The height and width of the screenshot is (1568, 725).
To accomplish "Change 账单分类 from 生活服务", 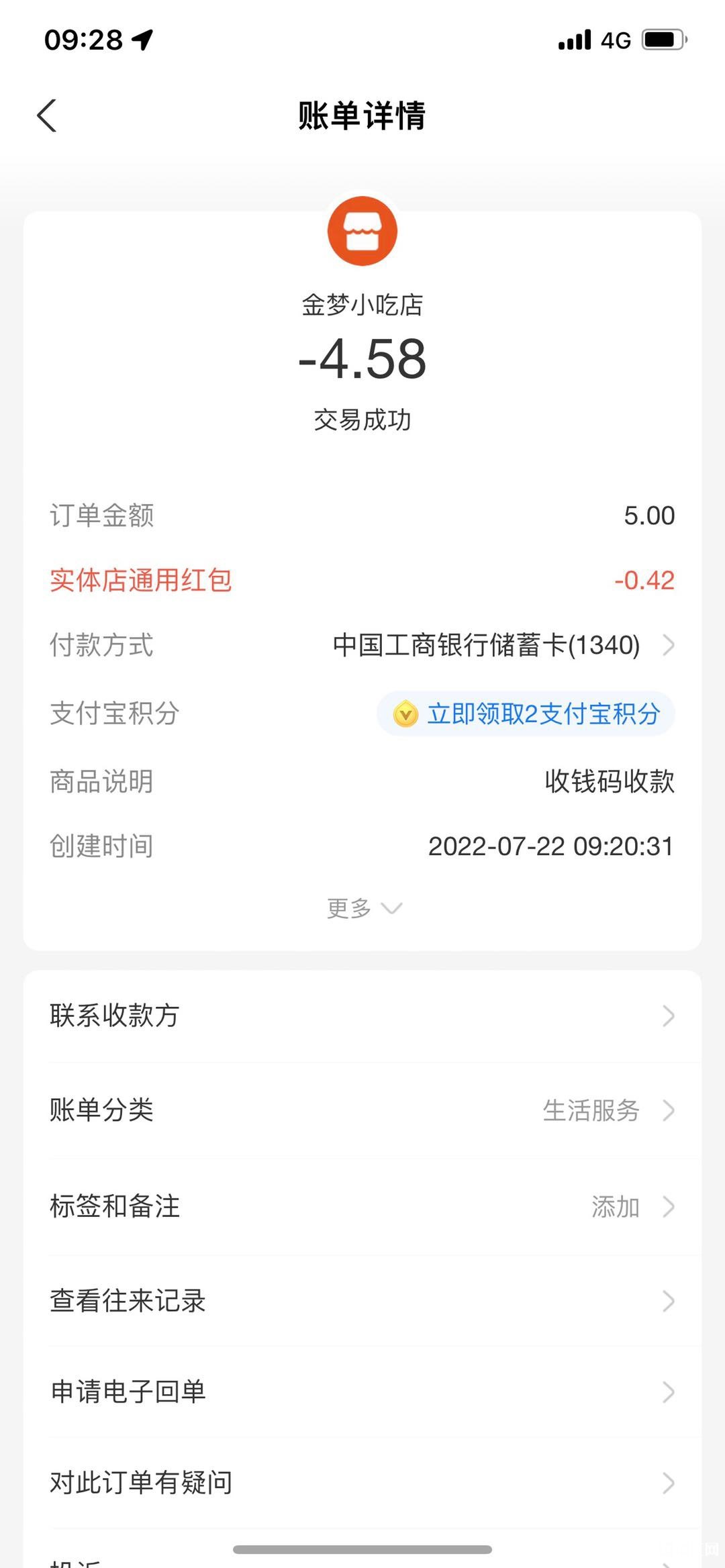I will pyautogui.click(x=362, y=1110).
